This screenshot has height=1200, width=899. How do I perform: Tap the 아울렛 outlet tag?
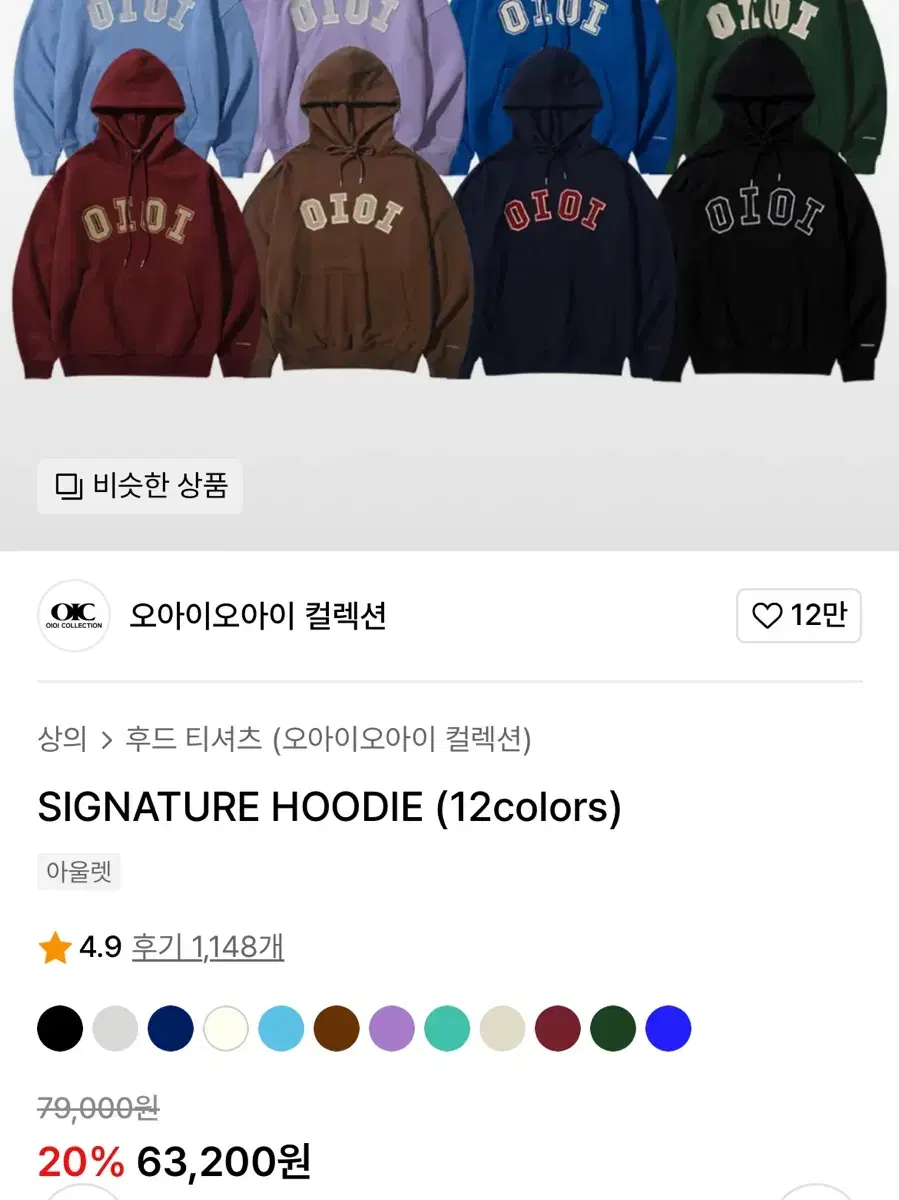pyautogui.click(x=79, y=871)
